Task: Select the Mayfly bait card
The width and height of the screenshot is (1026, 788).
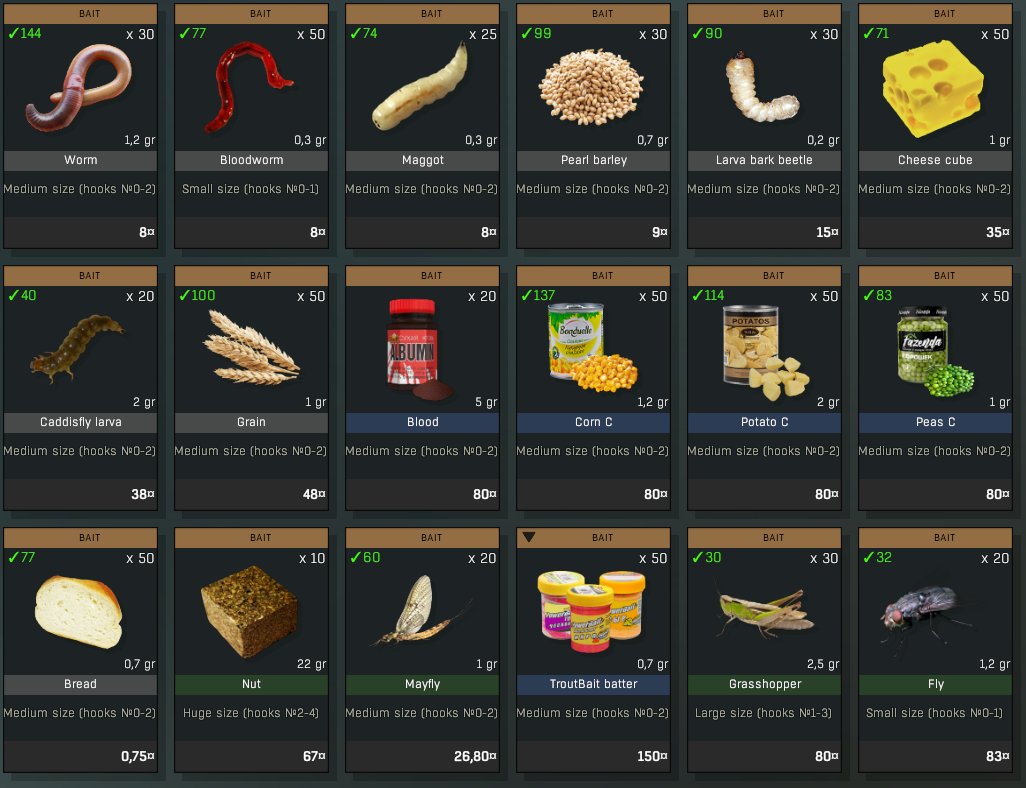Action: click(422, 624)
